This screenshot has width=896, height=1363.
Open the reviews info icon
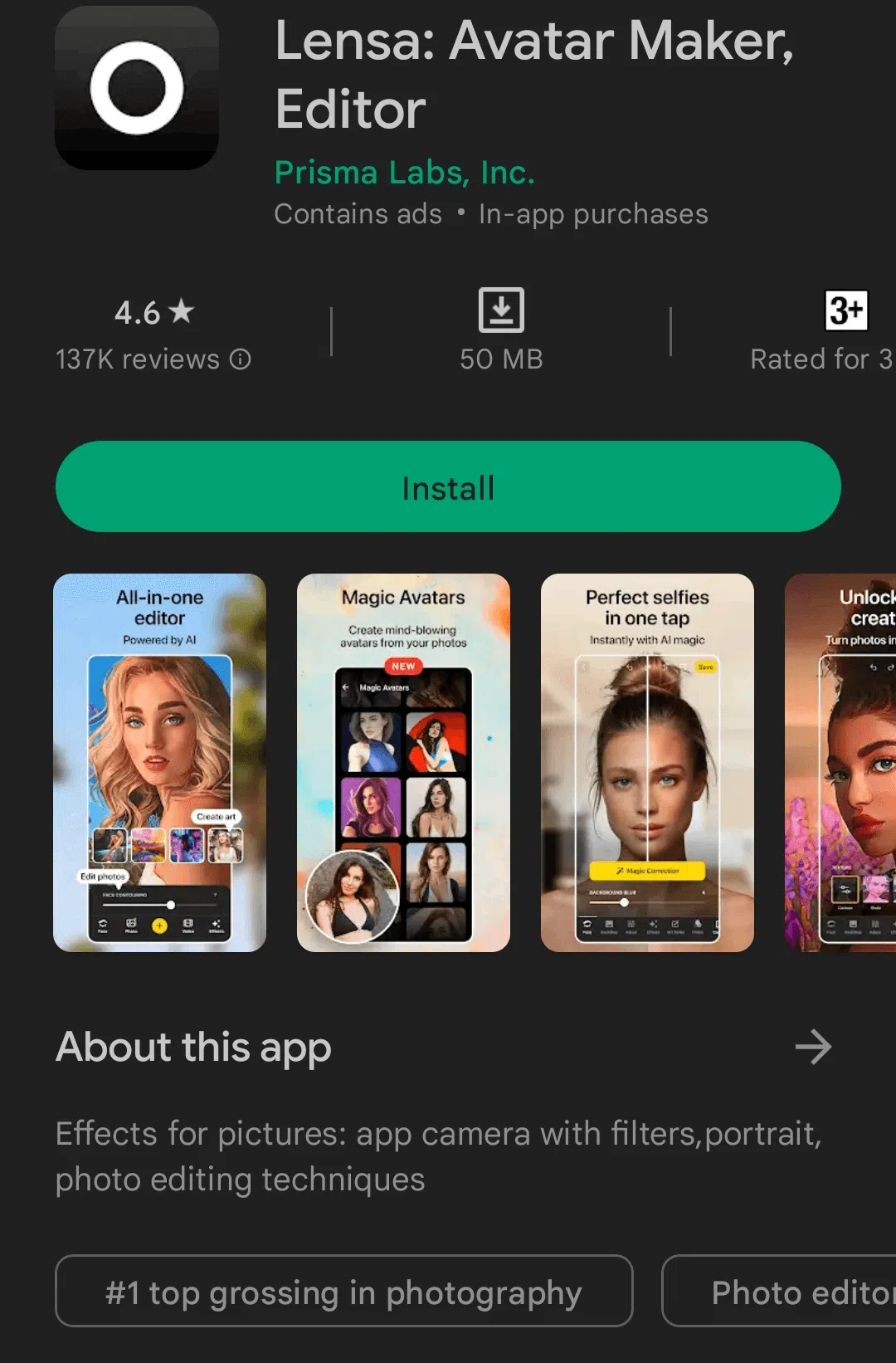point(241,359)
